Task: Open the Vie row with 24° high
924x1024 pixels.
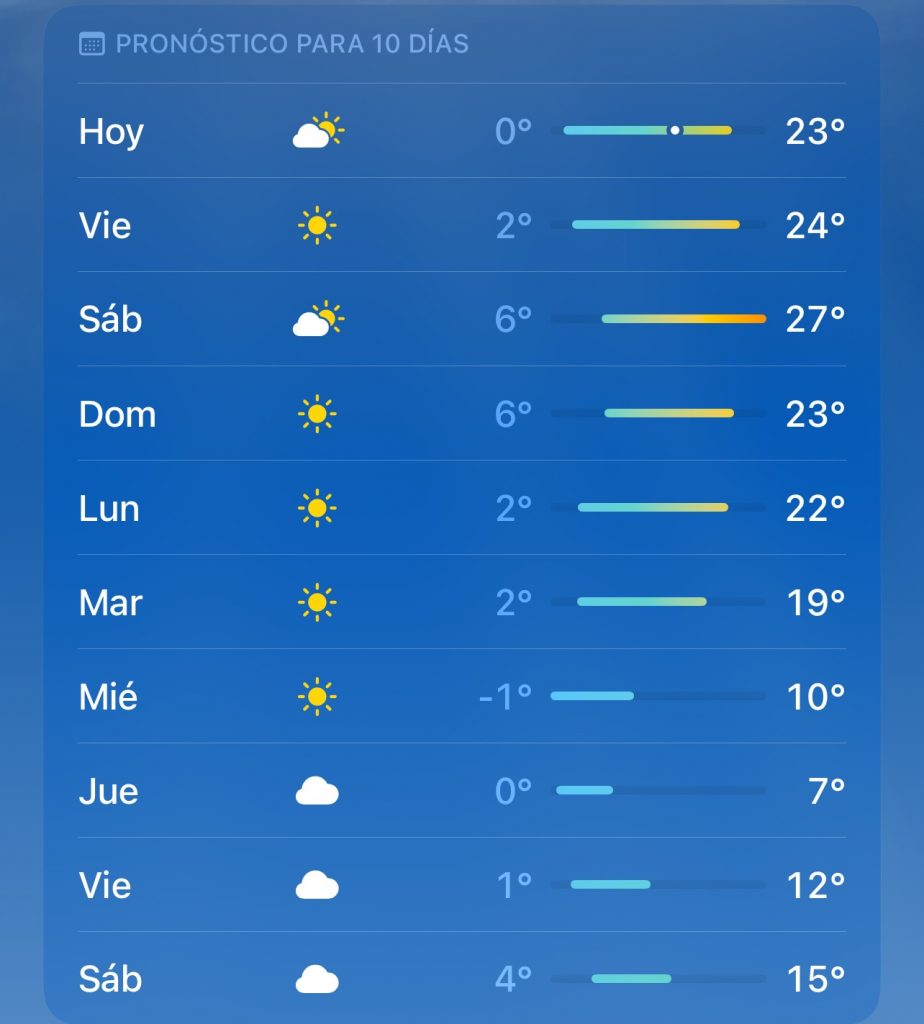Action: pyautogui.click(x=462, y=225)
